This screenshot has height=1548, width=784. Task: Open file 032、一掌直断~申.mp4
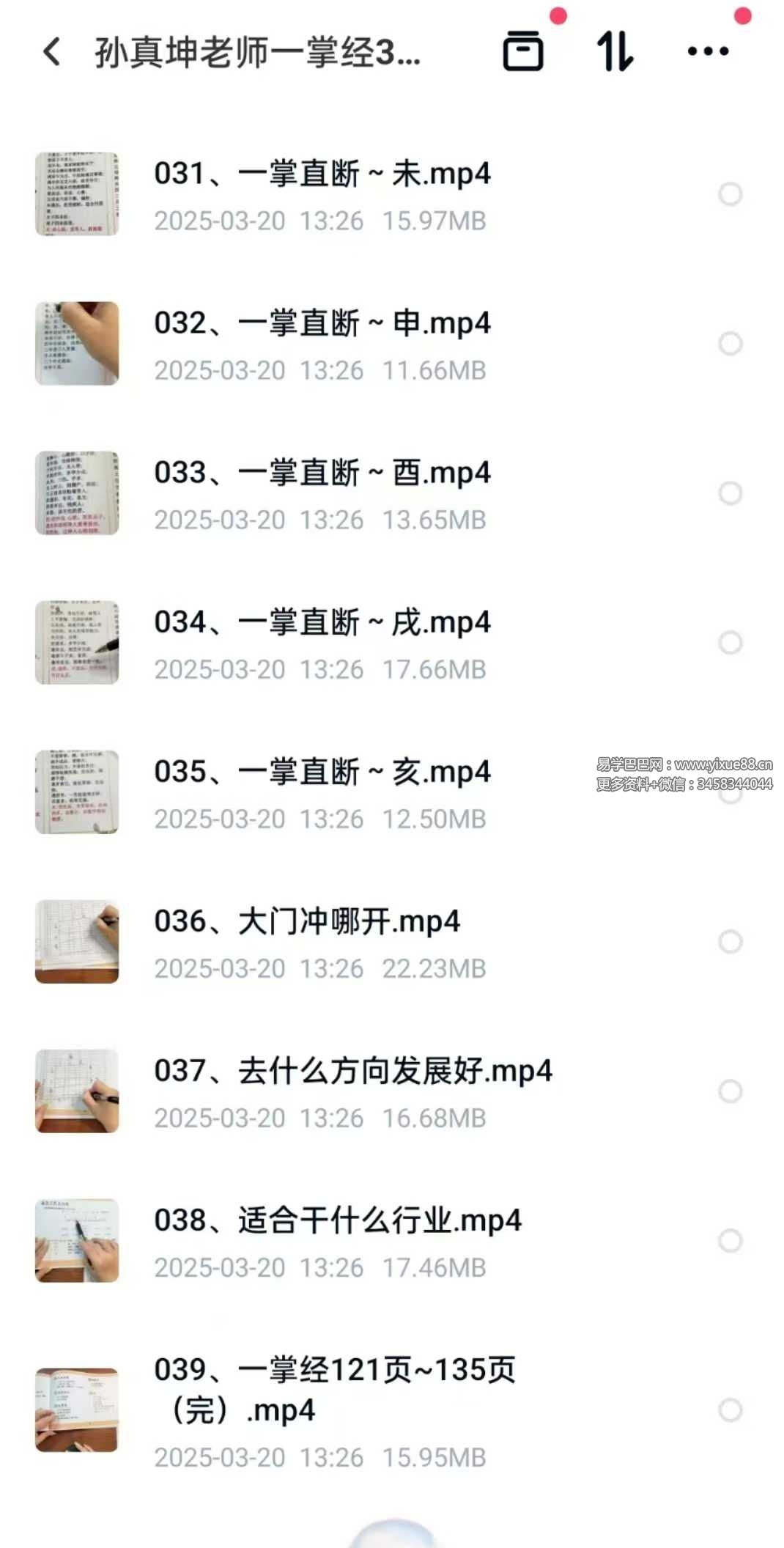point(322,324)
